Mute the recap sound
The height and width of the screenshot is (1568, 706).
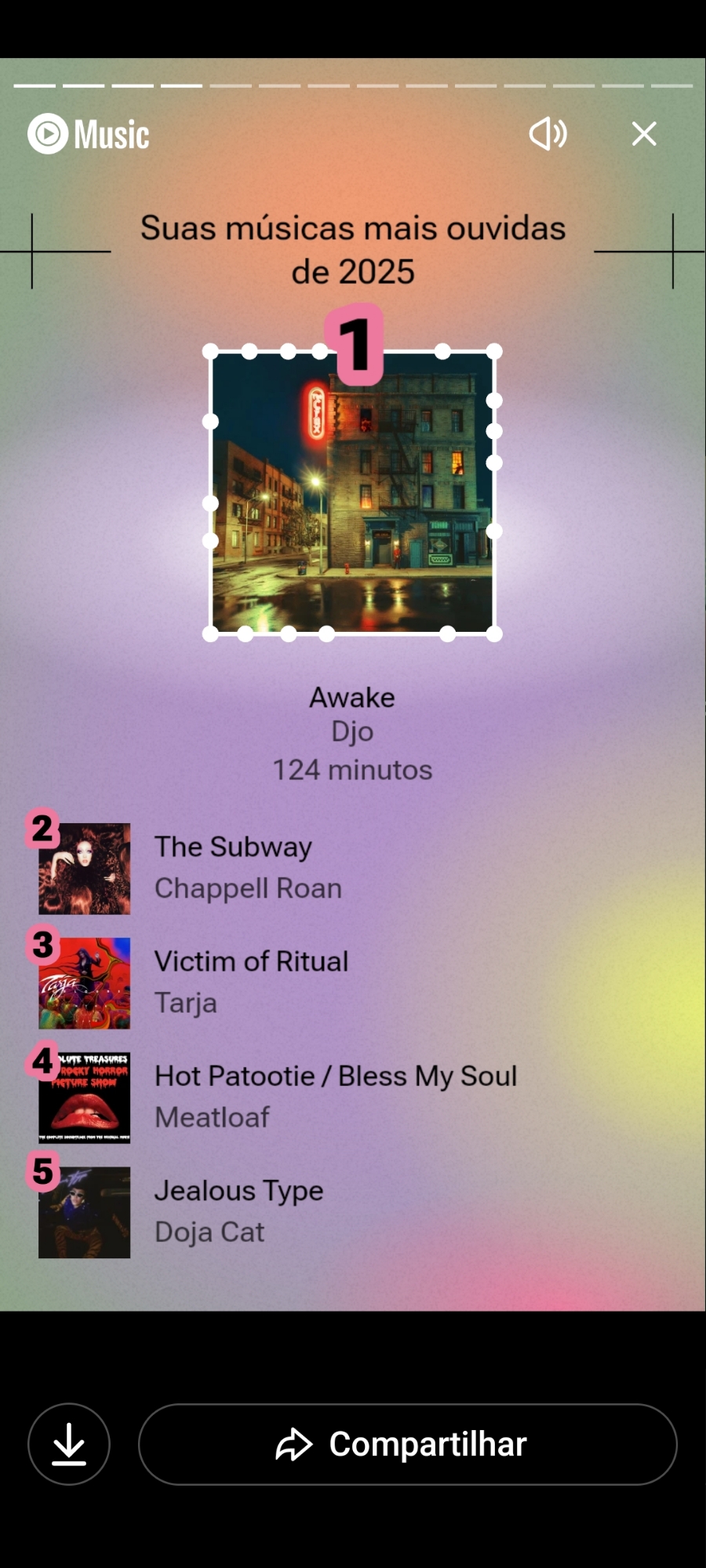coord(548,134)
